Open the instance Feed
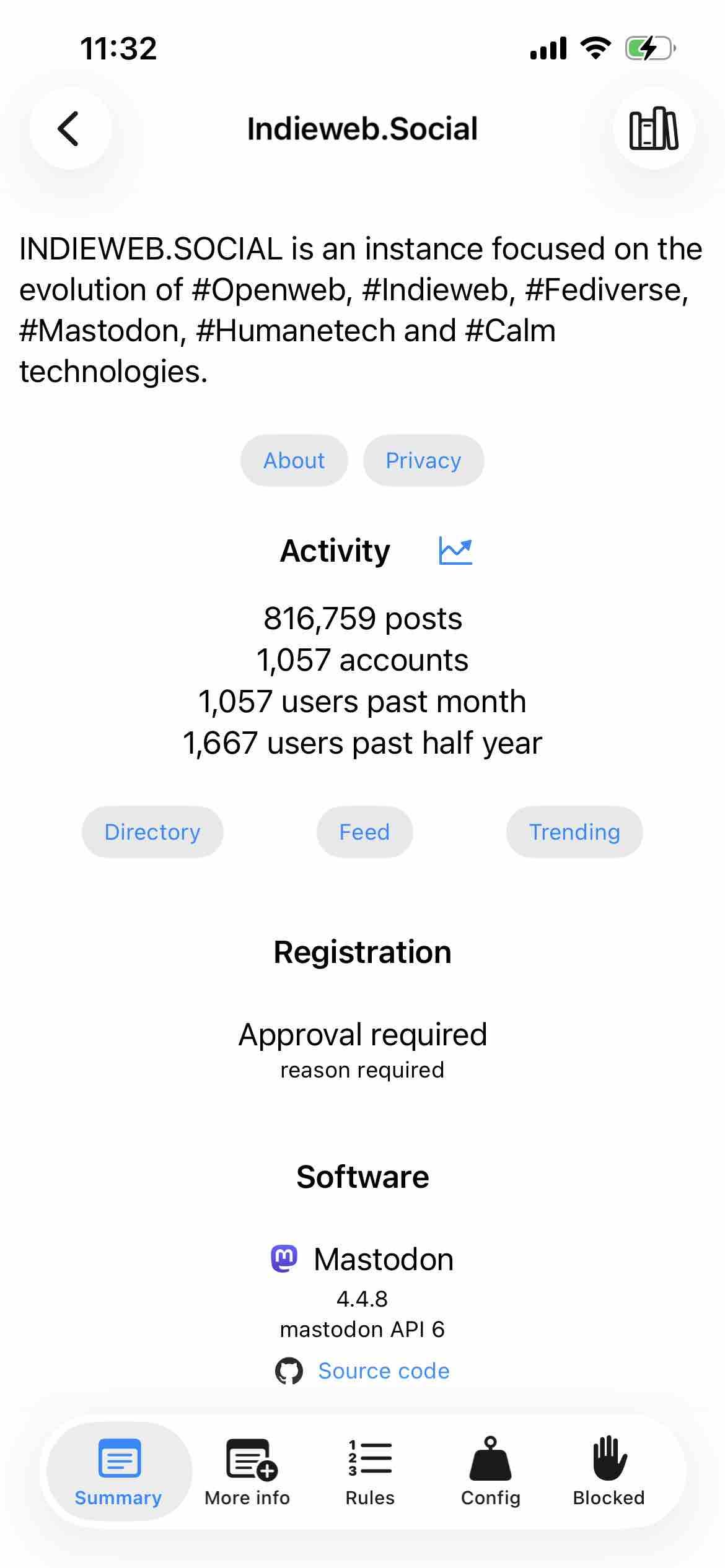 coord(364,832)
